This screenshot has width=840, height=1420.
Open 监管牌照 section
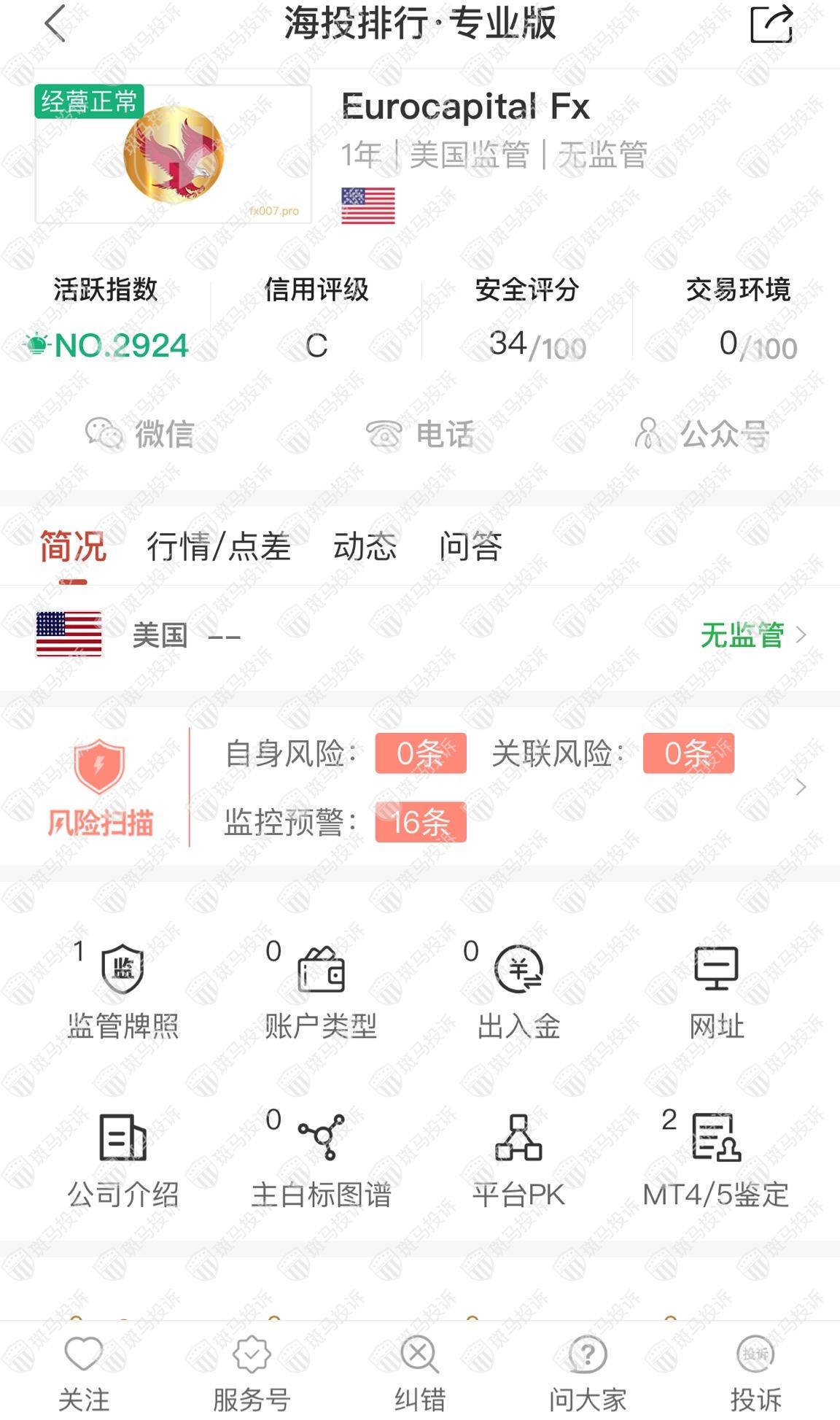point(122,992)
